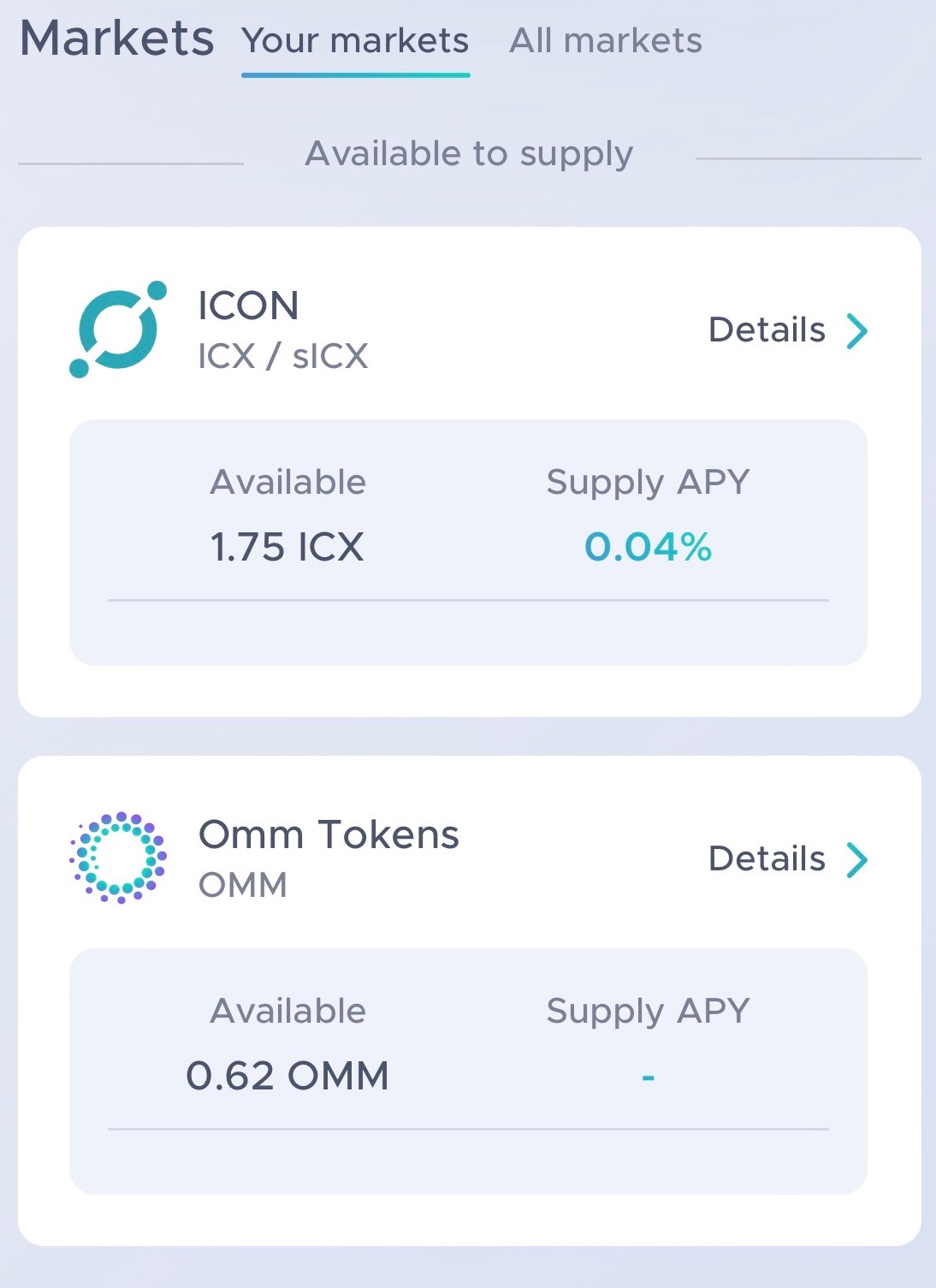
Task: Expand the Available to supply section
Action: [x=468, y=152]
